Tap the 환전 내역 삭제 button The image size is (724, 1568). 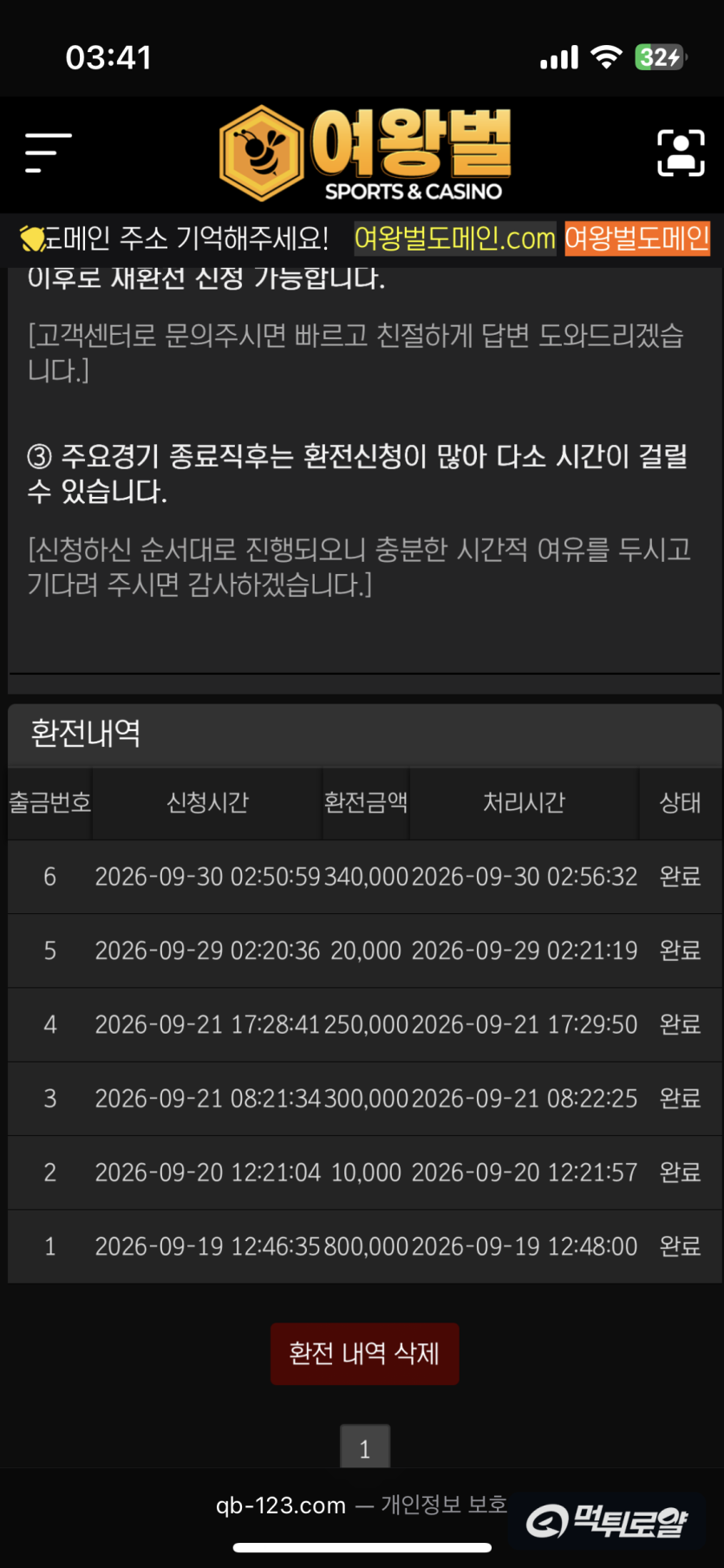pos(364,1353)
